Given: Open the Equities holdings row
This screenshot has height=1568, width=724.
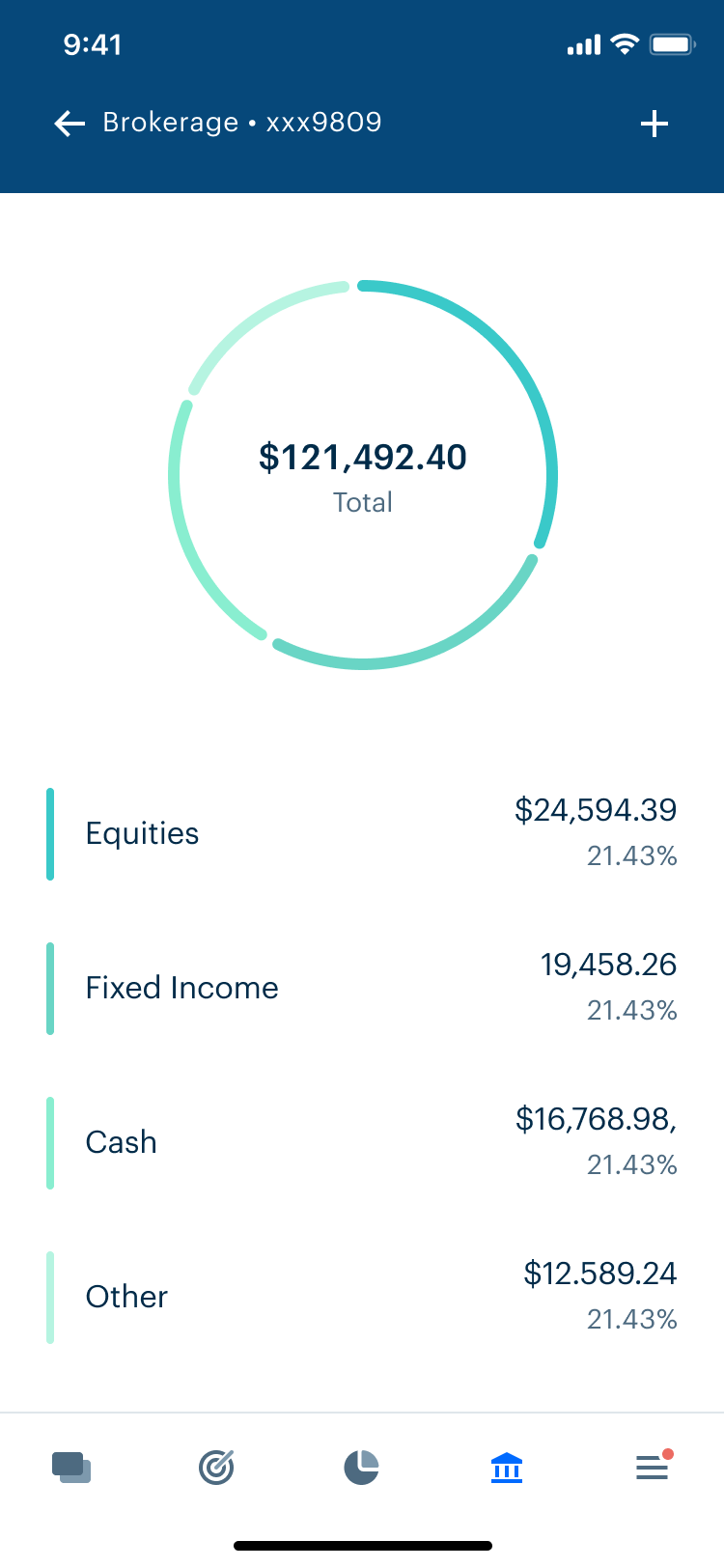Looking at the screenshot, I should pos(362,833).
